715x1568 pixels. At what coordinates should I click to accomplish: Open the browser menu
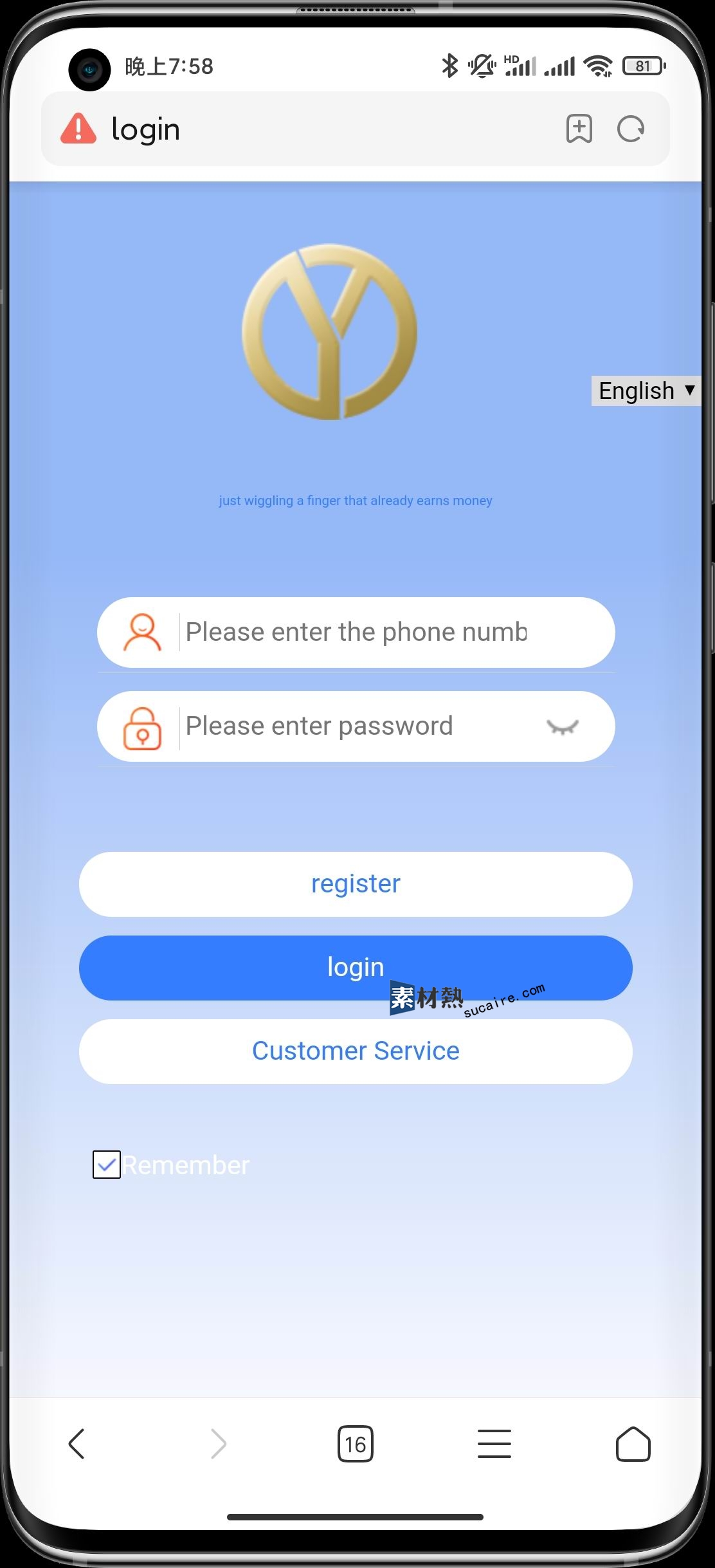(x=494, y=1444)
